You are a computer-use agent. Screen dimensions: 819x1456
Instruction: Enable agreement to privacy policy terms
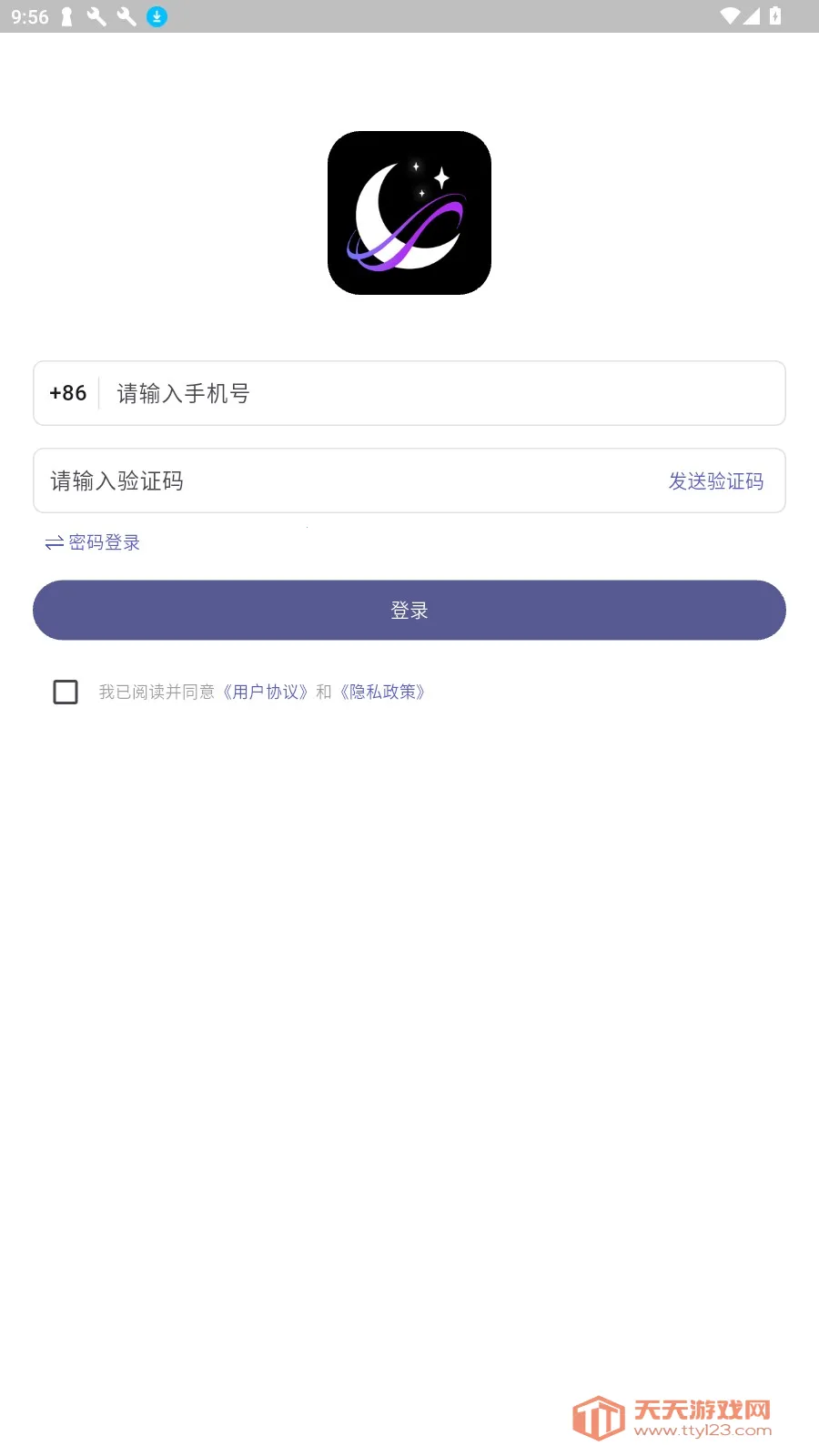[65, 693]
